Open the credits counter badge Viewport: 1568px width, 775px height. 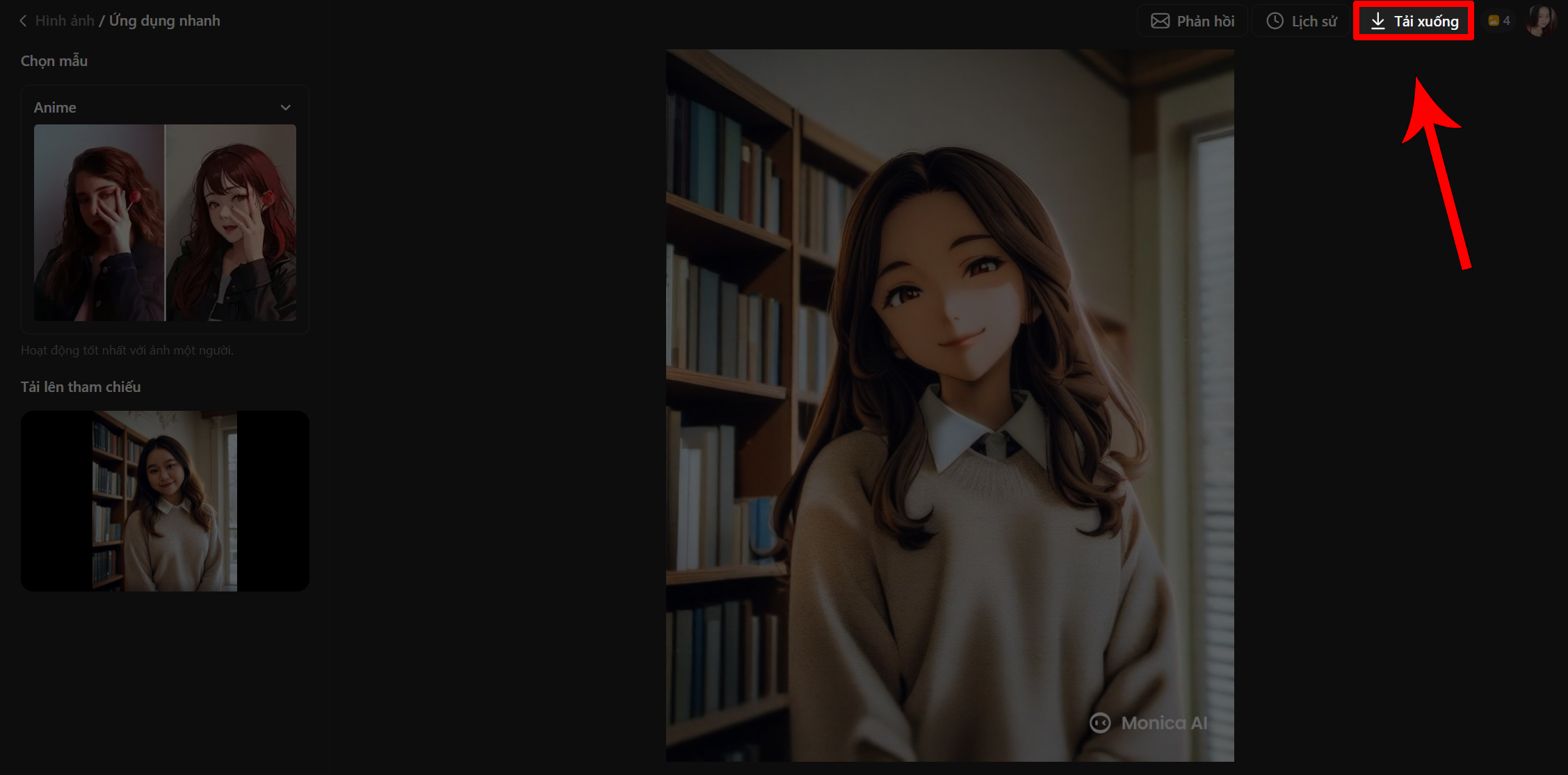tap(1499, 21)
